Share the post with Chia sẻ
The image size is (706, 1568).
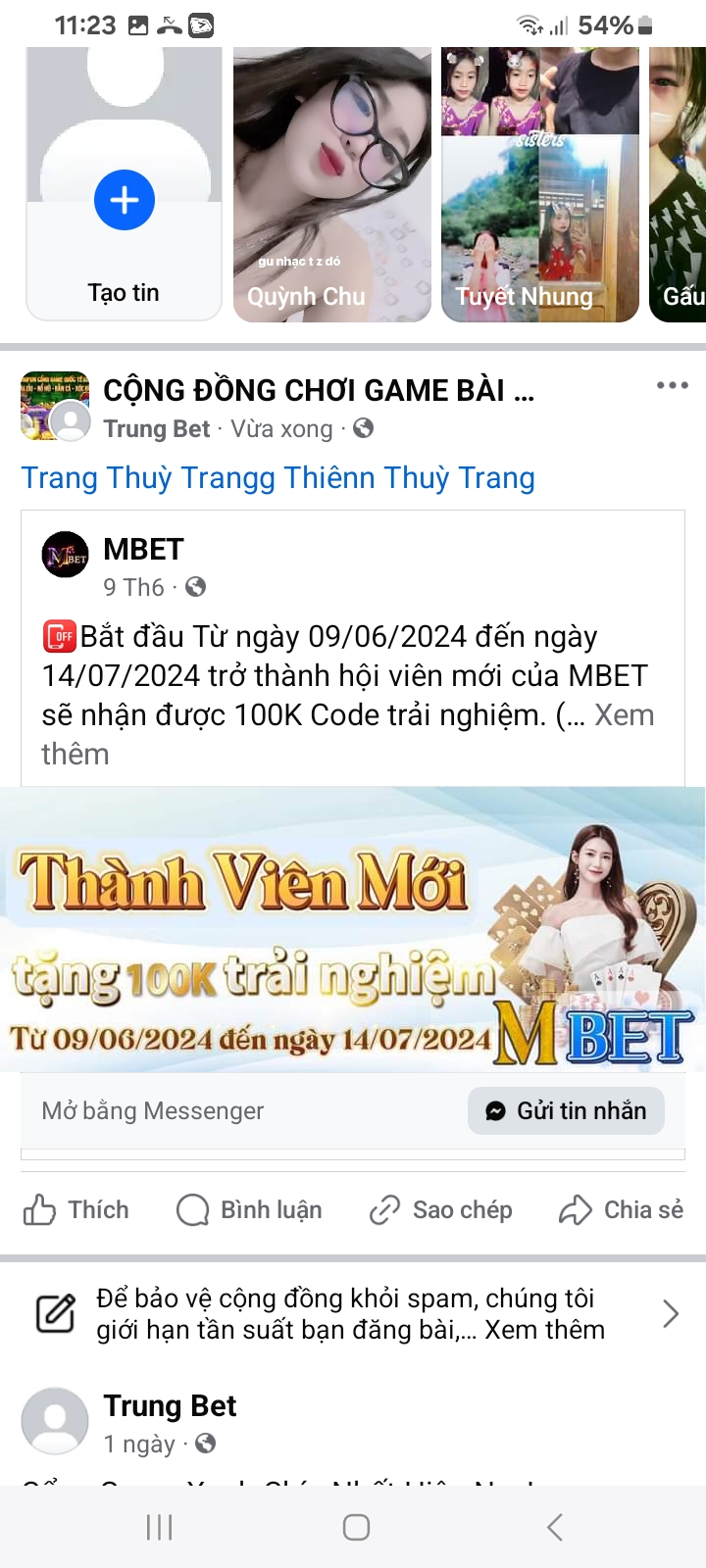(x=621, y=1210)
